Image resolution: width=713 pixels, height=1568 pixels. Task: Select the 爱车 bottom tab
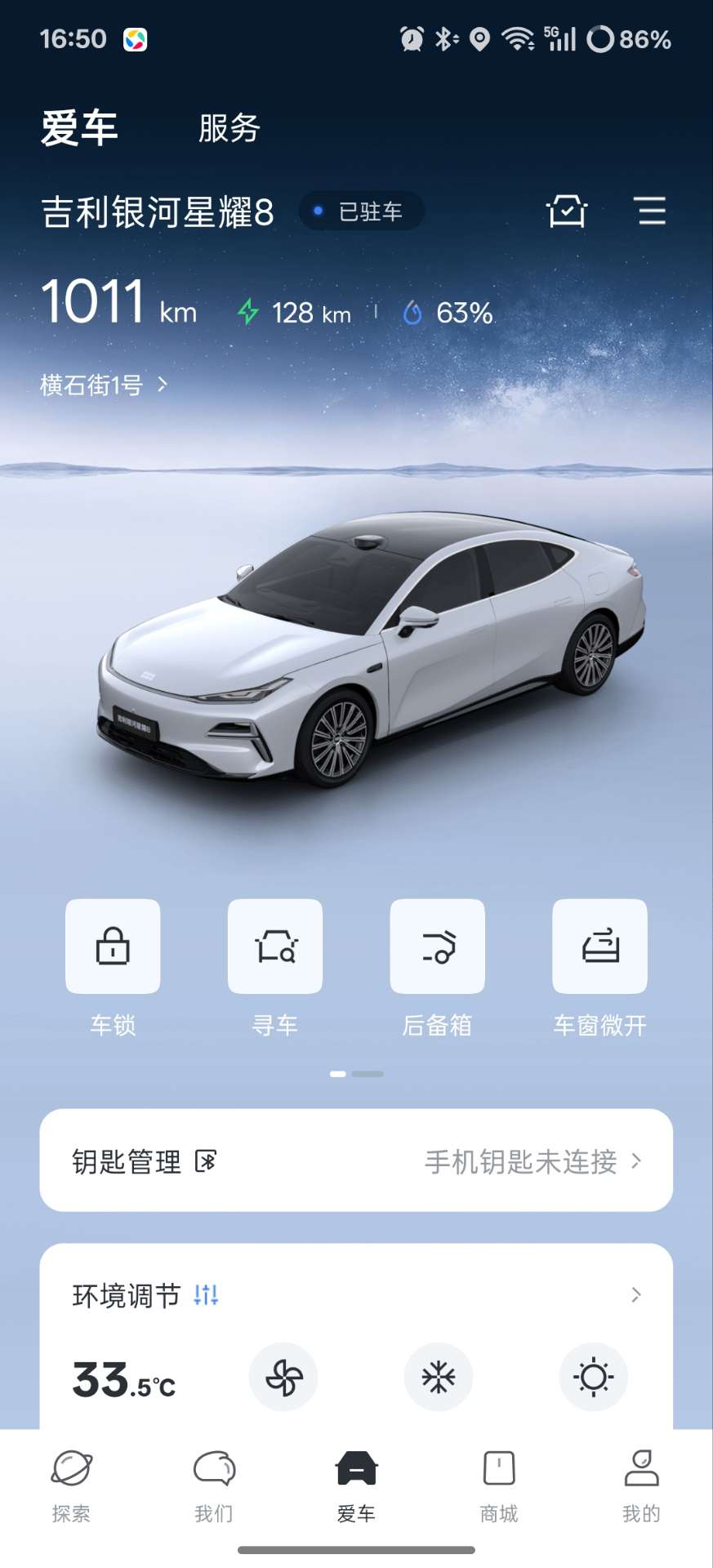coord(356,1486)
